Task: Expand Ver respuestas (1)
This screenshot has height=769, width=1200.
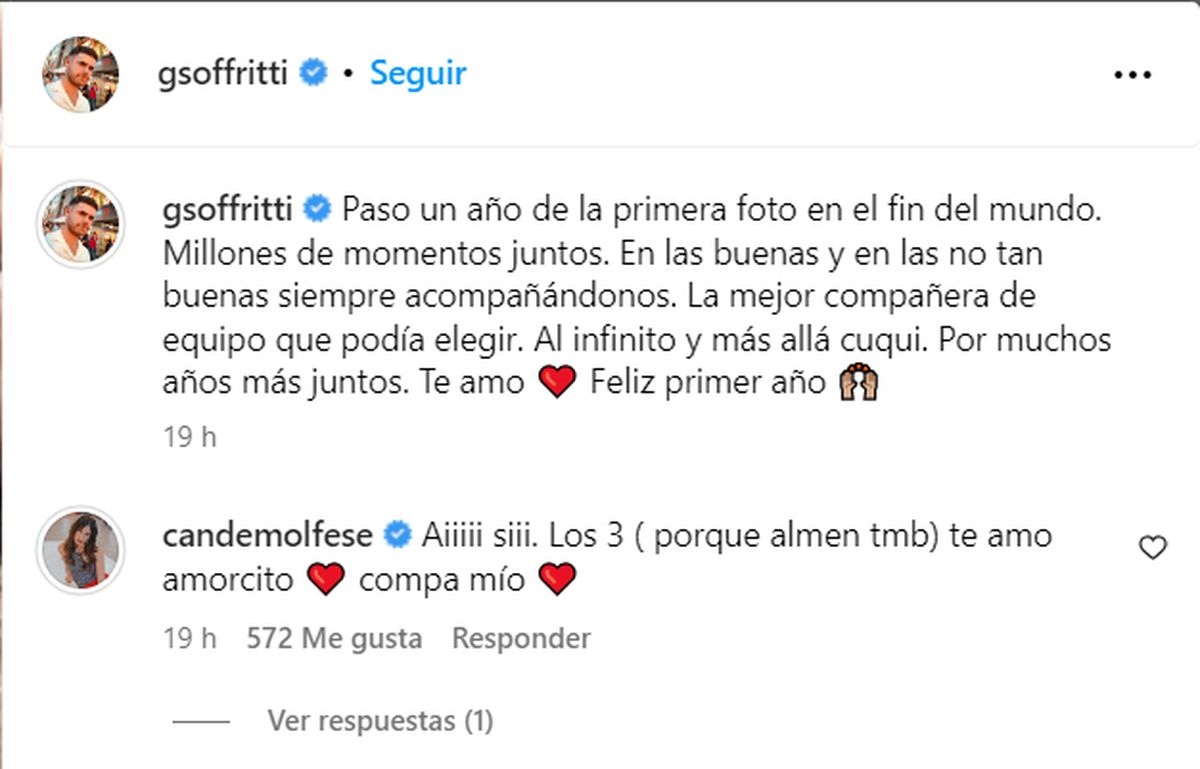Action: pos(380,720)
